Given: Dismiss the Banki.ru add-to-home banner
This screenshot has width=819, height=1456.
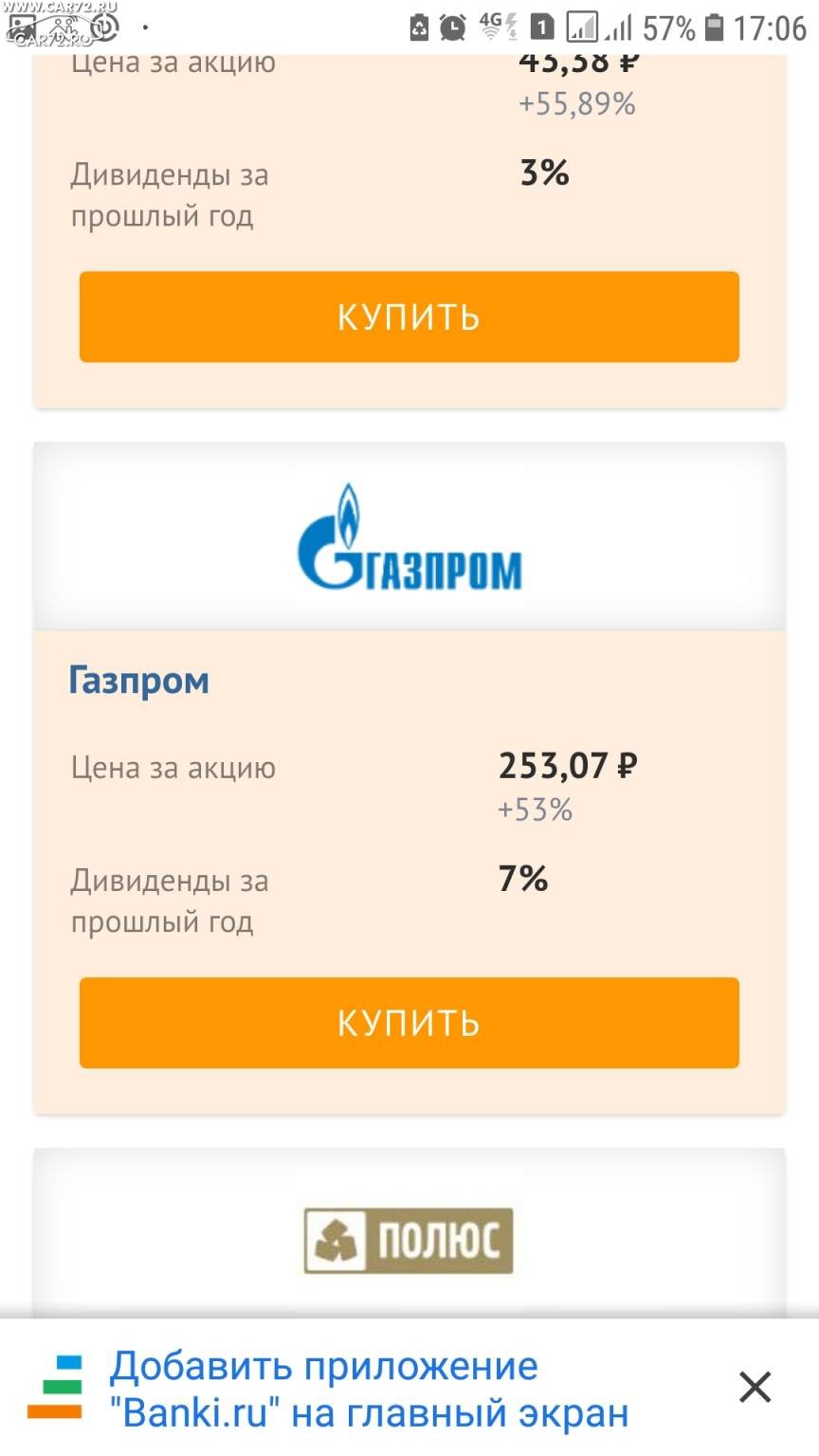Looking at the screenshot, I should [x=755, y=1387].
